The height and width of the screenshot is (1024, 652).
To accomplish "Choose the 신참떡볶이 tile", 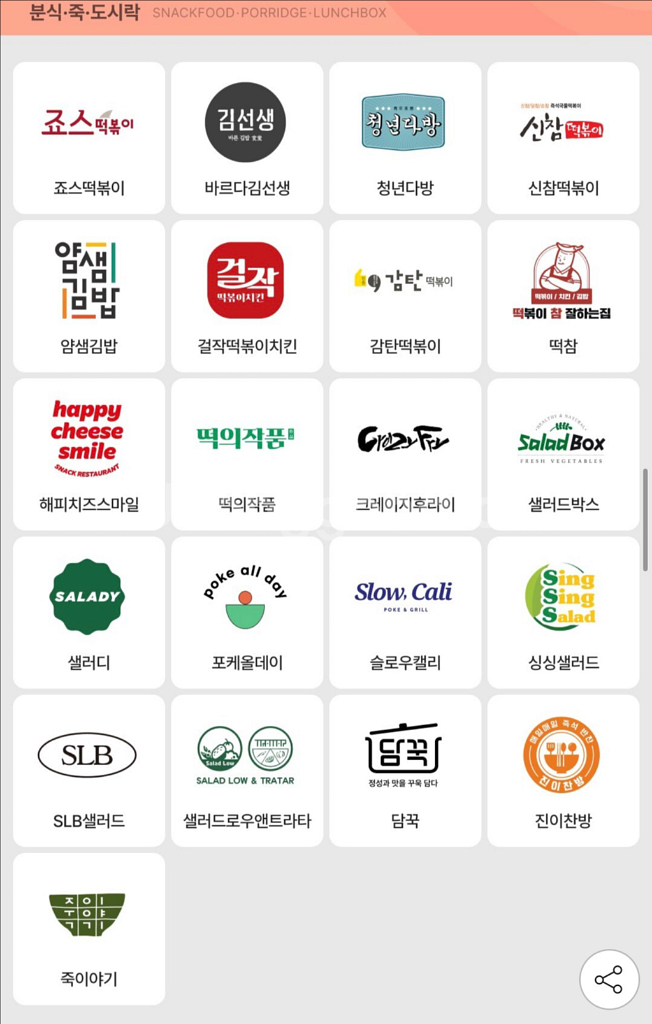I will [563, 138].
